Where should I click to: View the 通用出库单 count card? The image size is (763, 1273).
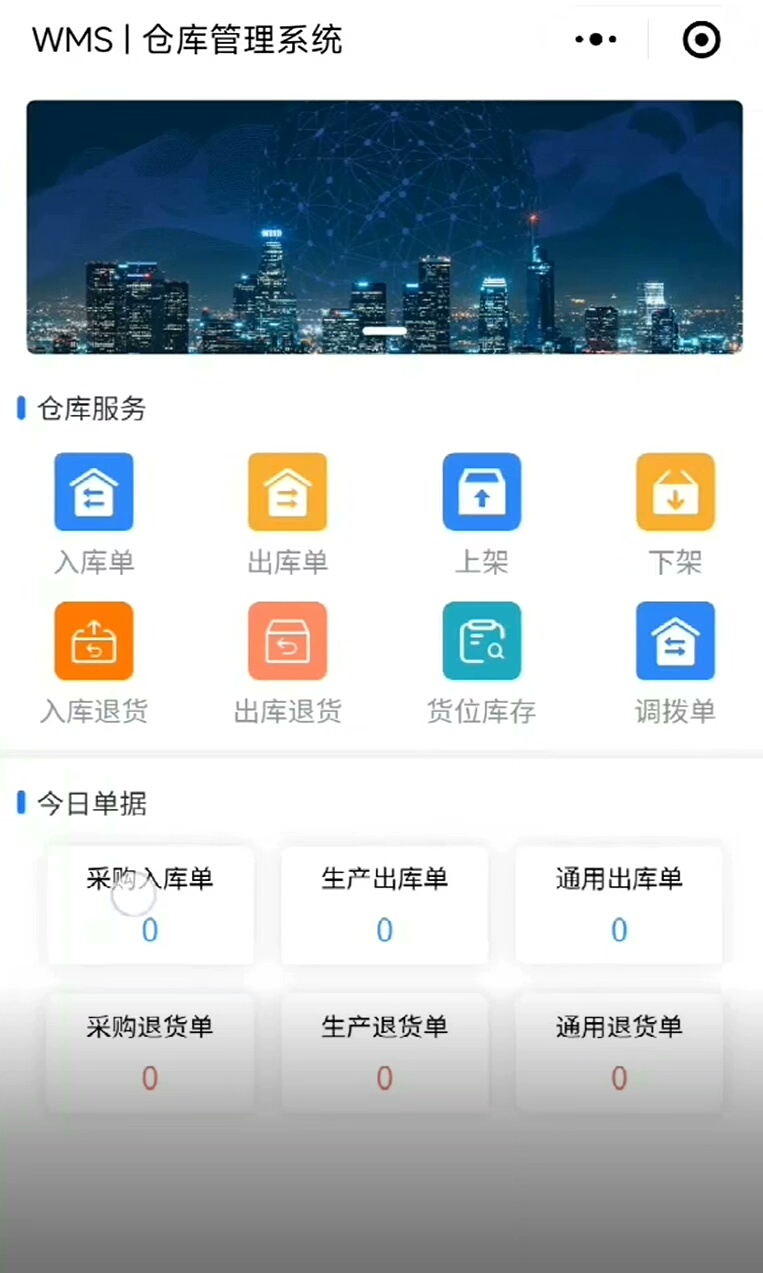[x=618, y=902]
